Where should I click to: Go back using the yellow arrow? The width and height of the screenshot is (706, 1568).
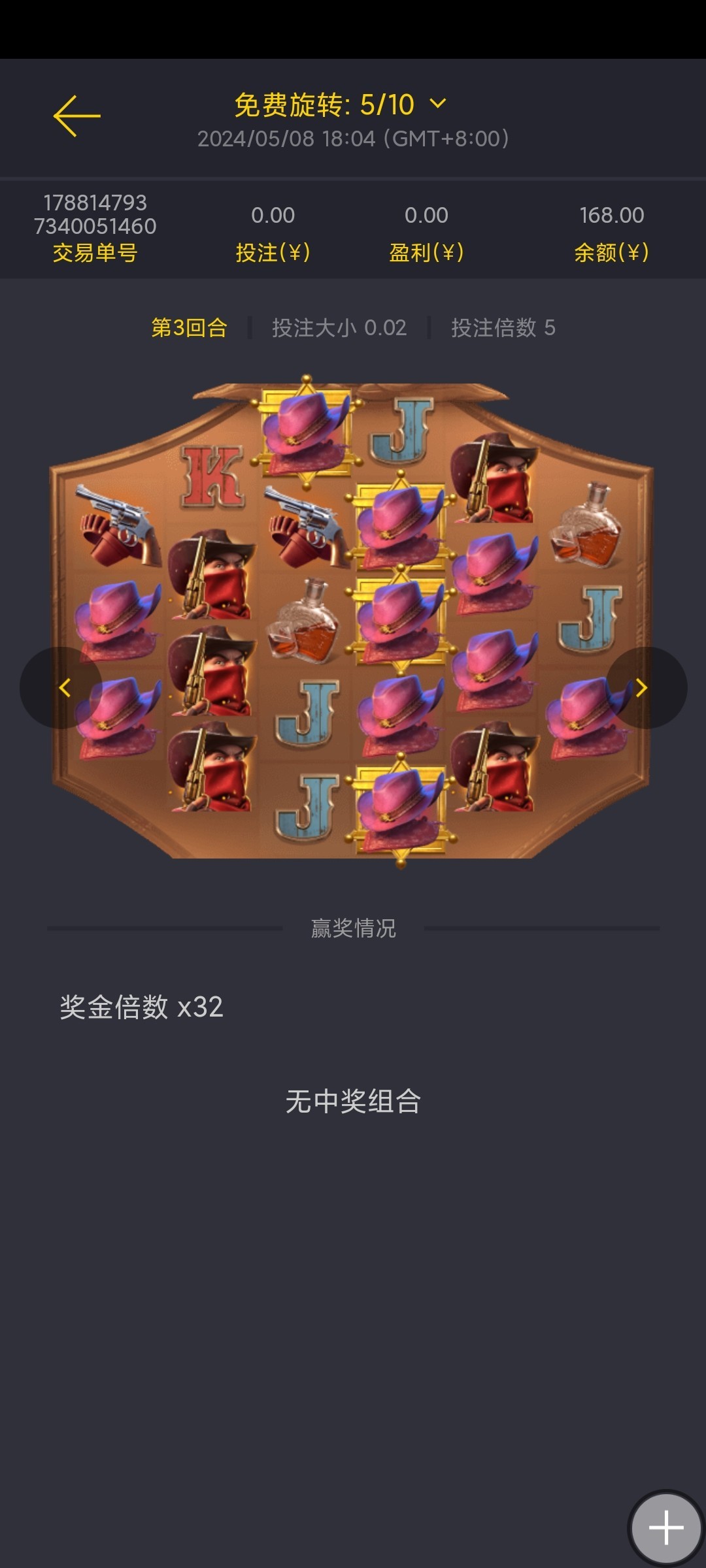[77, 116]
